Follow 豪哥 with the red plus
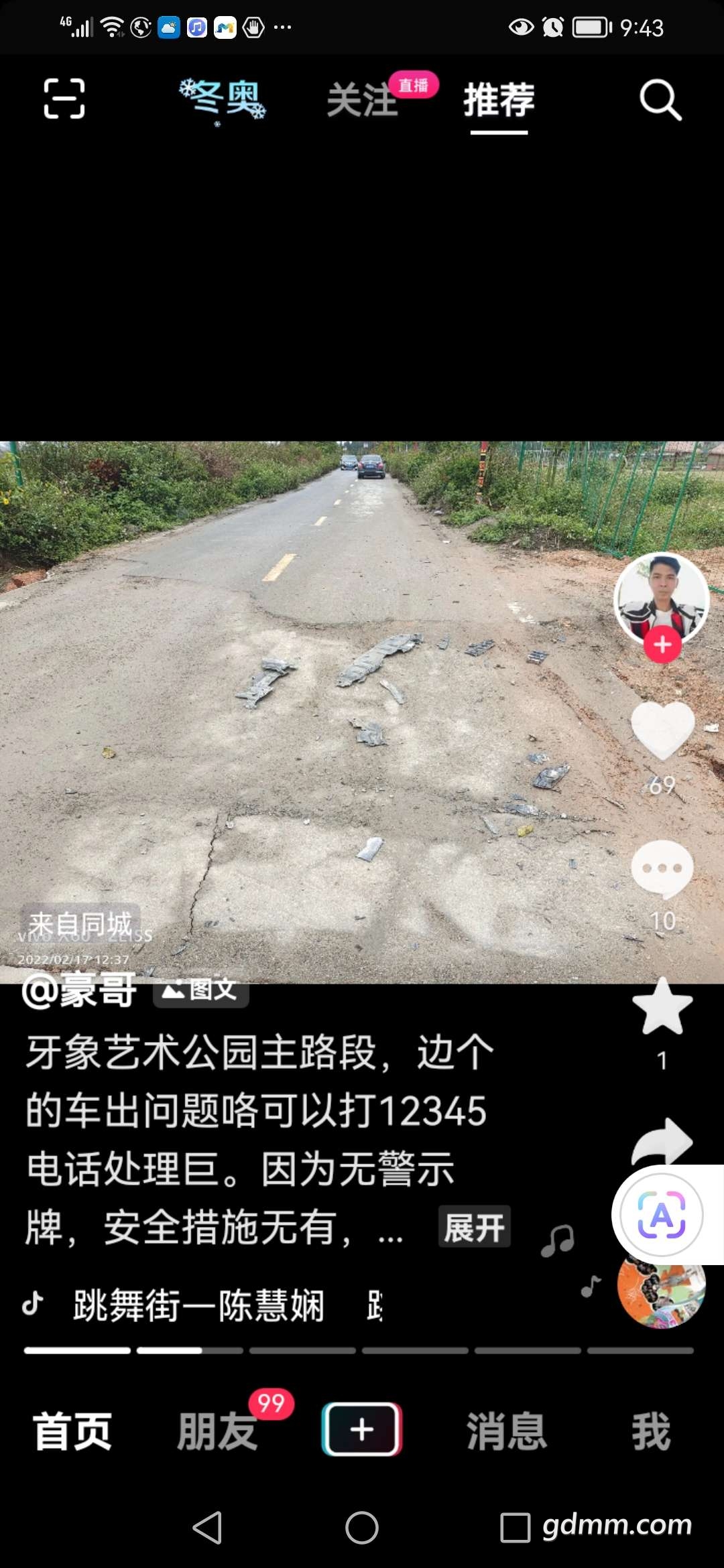 pyautogui.click(x=662, y=645)
